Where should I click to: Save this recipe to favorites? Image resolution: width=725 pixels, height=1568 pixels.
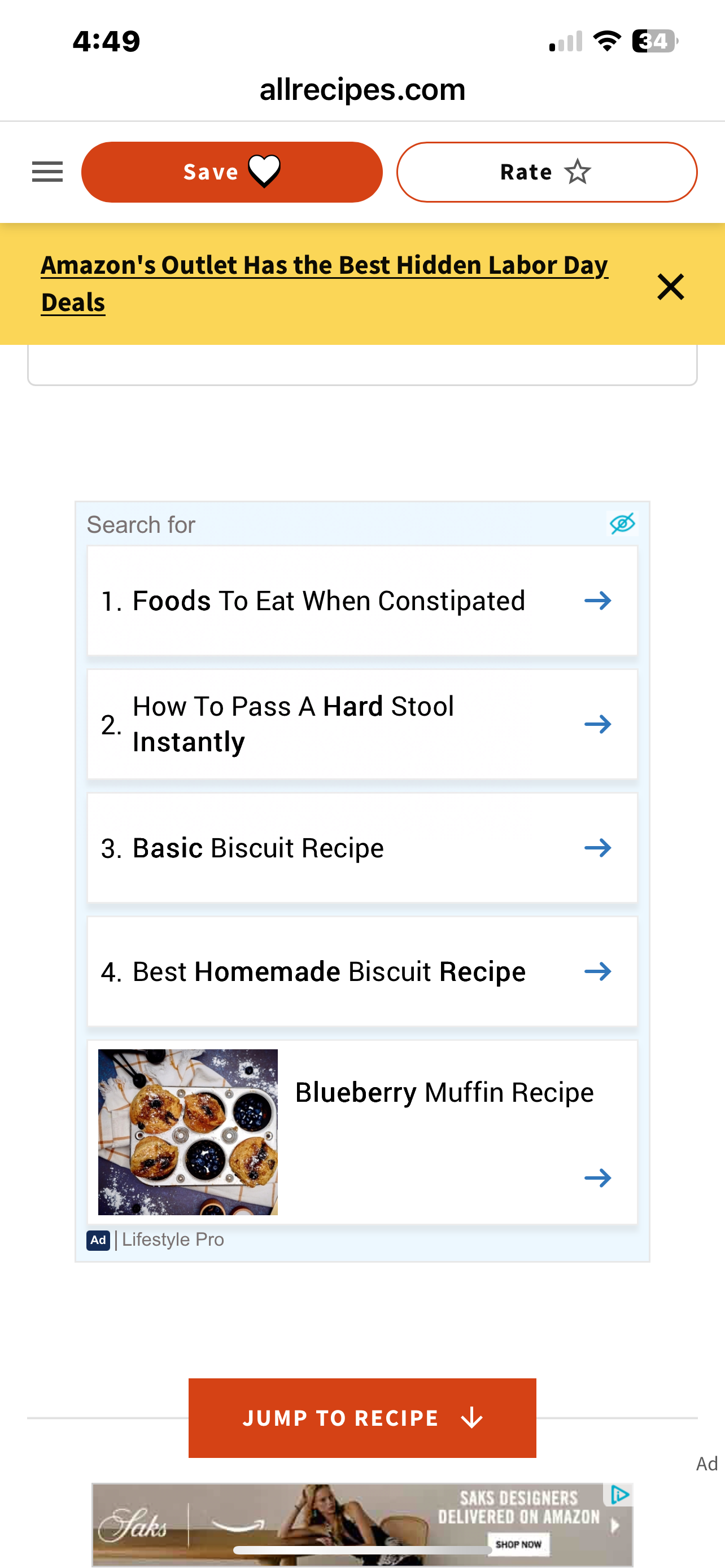point(232,172)
